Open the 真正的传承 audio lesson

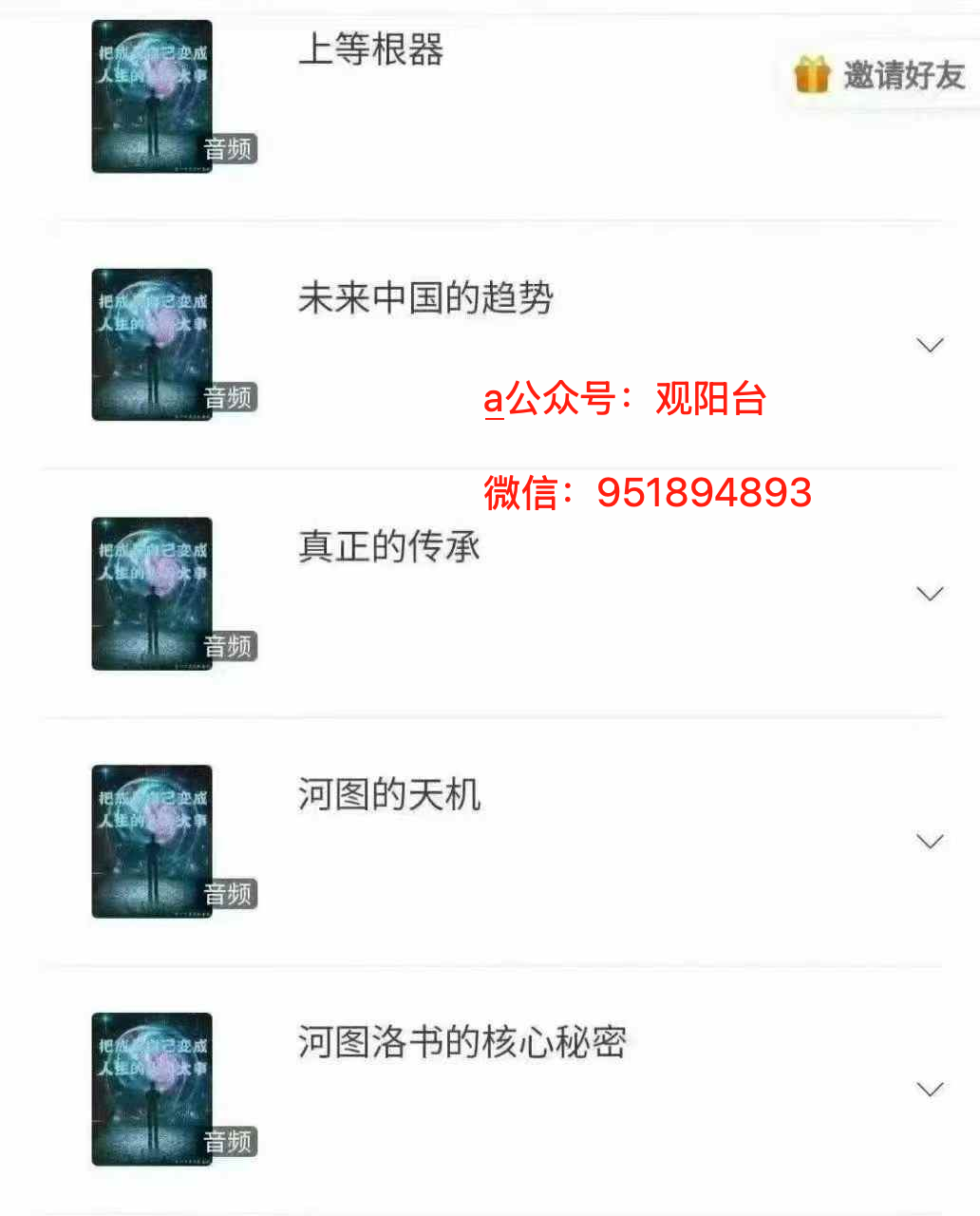pos(388,546)
